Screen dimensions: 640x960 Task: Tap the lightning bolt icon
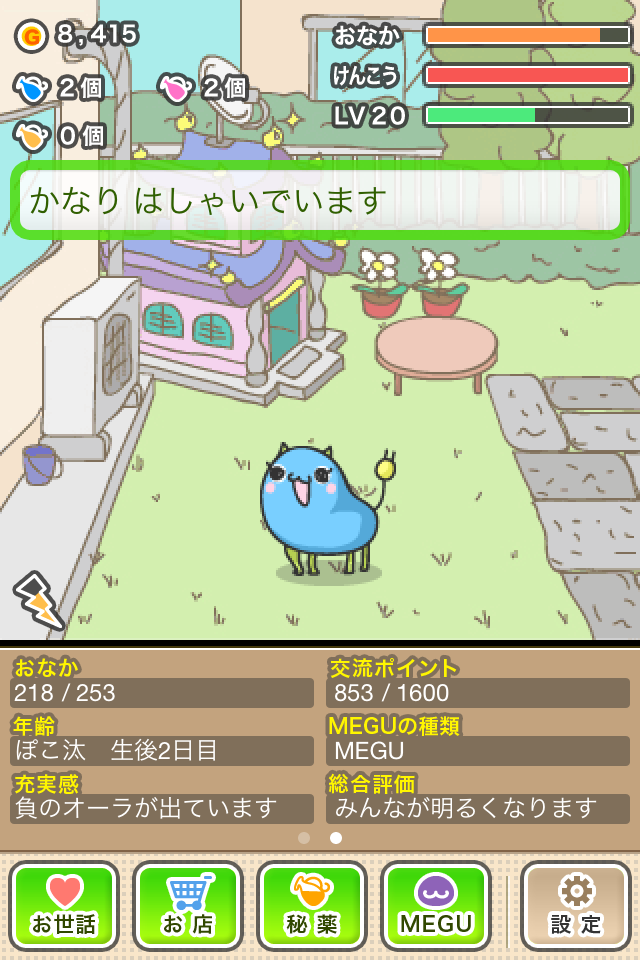(x=36, y=598)
